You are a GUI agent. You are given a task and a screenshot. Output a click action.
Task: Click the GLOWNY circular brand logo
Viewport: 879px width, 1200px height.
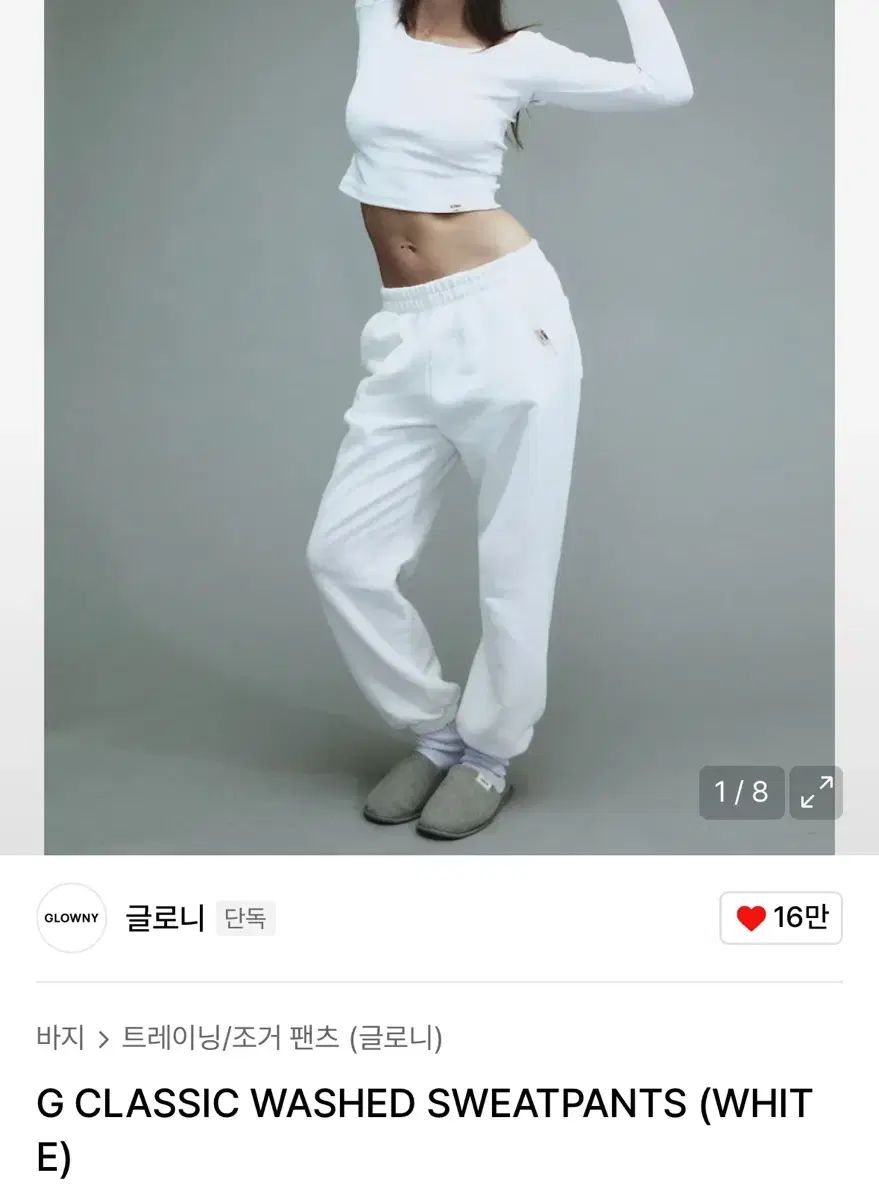(x=70, y=919)
